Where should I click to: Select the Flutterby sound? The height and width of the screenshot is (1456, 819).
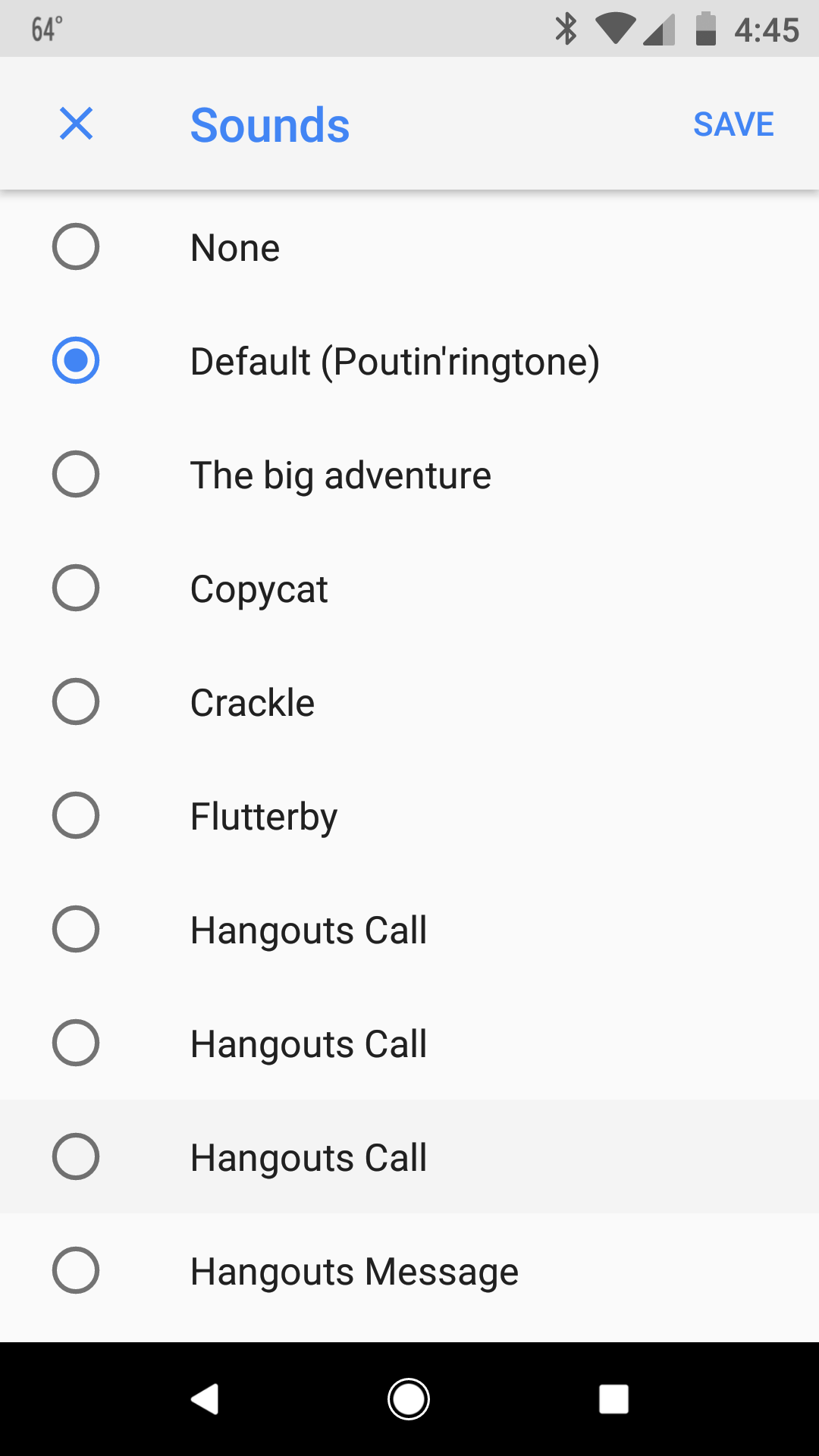pyautogui.click(x=409, y=816)
